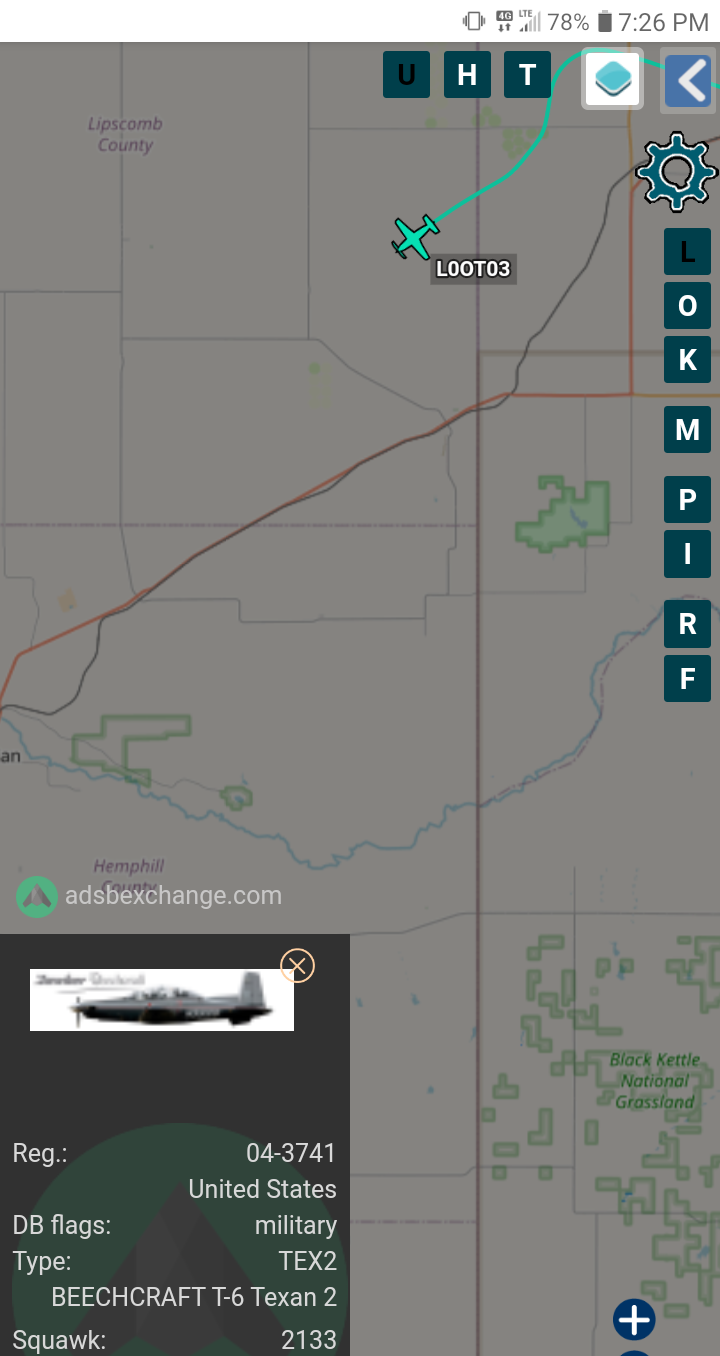720x1356 pixels.
Task: Toggle the M map option
Action: pos(687,430)
